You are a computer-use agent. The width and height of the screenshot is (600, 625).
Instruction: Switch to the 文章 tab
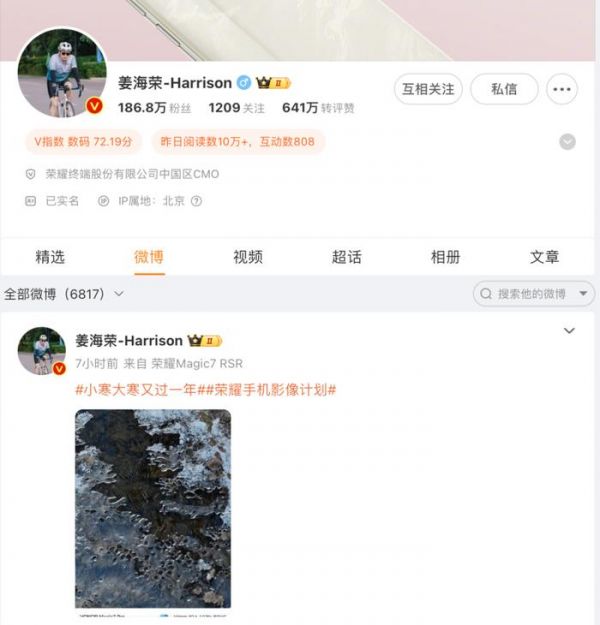545,257
